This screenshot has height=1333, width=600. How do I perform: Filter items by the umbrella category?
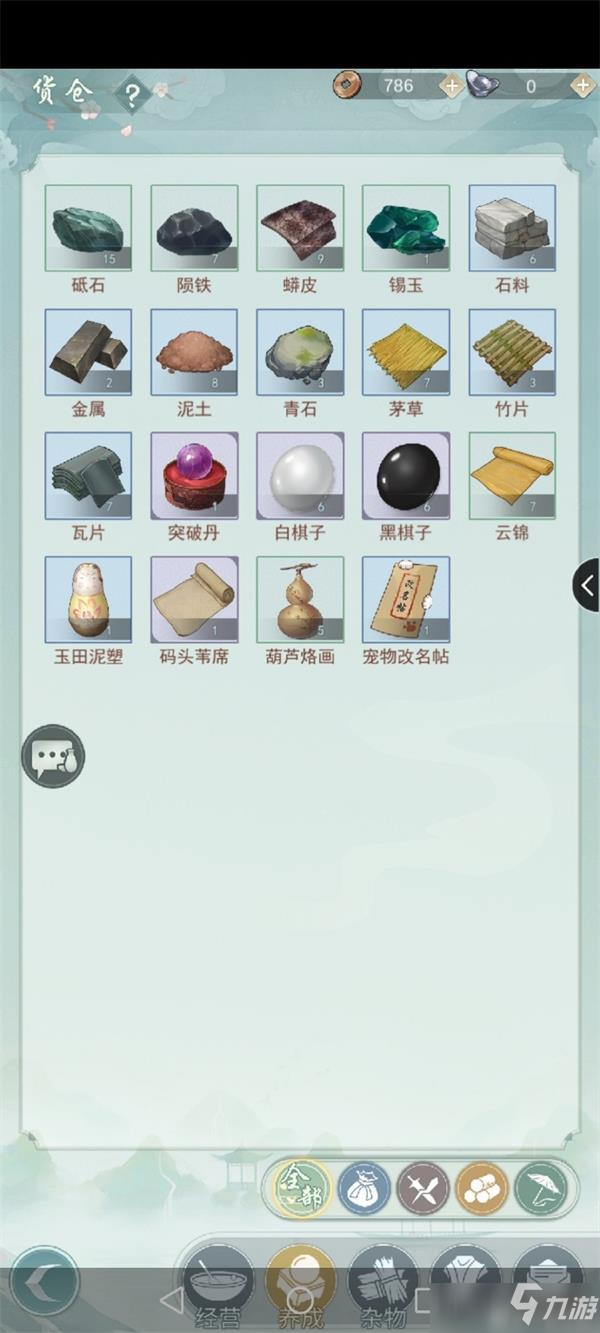tap(541, 1189)
